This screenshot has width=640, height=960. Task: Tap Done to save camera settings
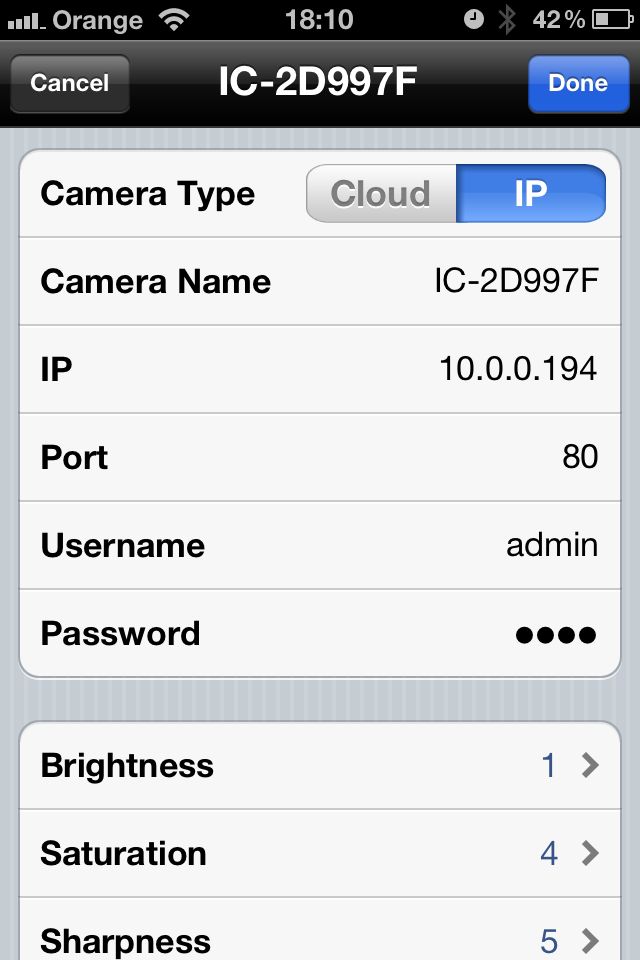coord(578,83)
